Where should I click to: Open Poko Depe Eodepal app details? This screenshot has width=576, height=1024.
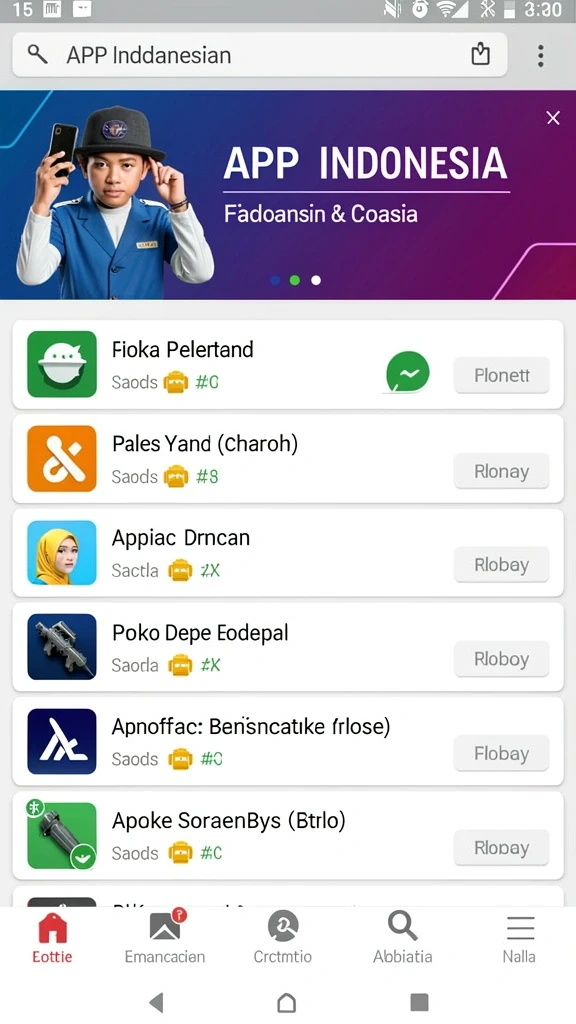tap(288, 647)
